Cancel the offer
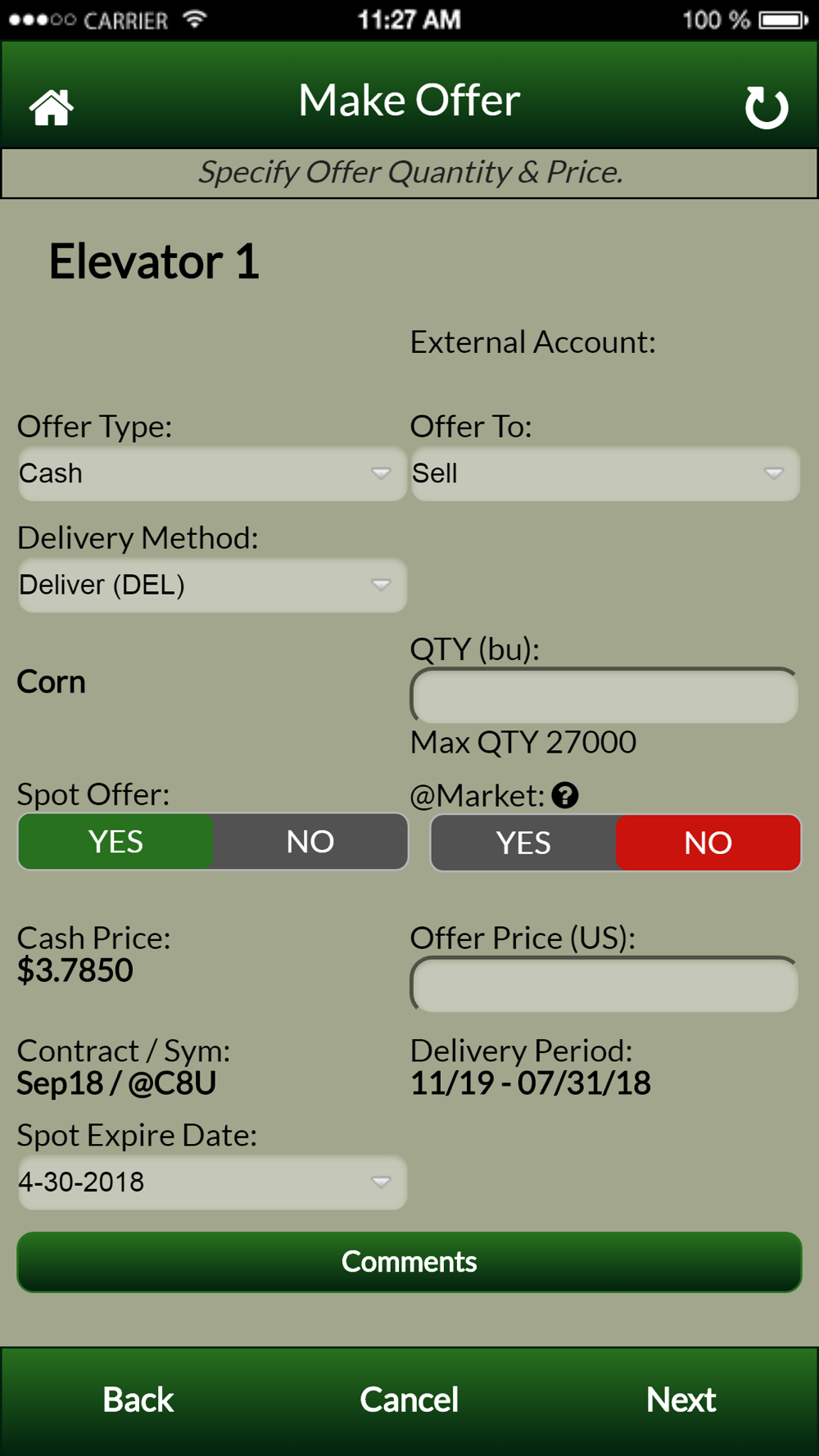 click(409, 1399)
